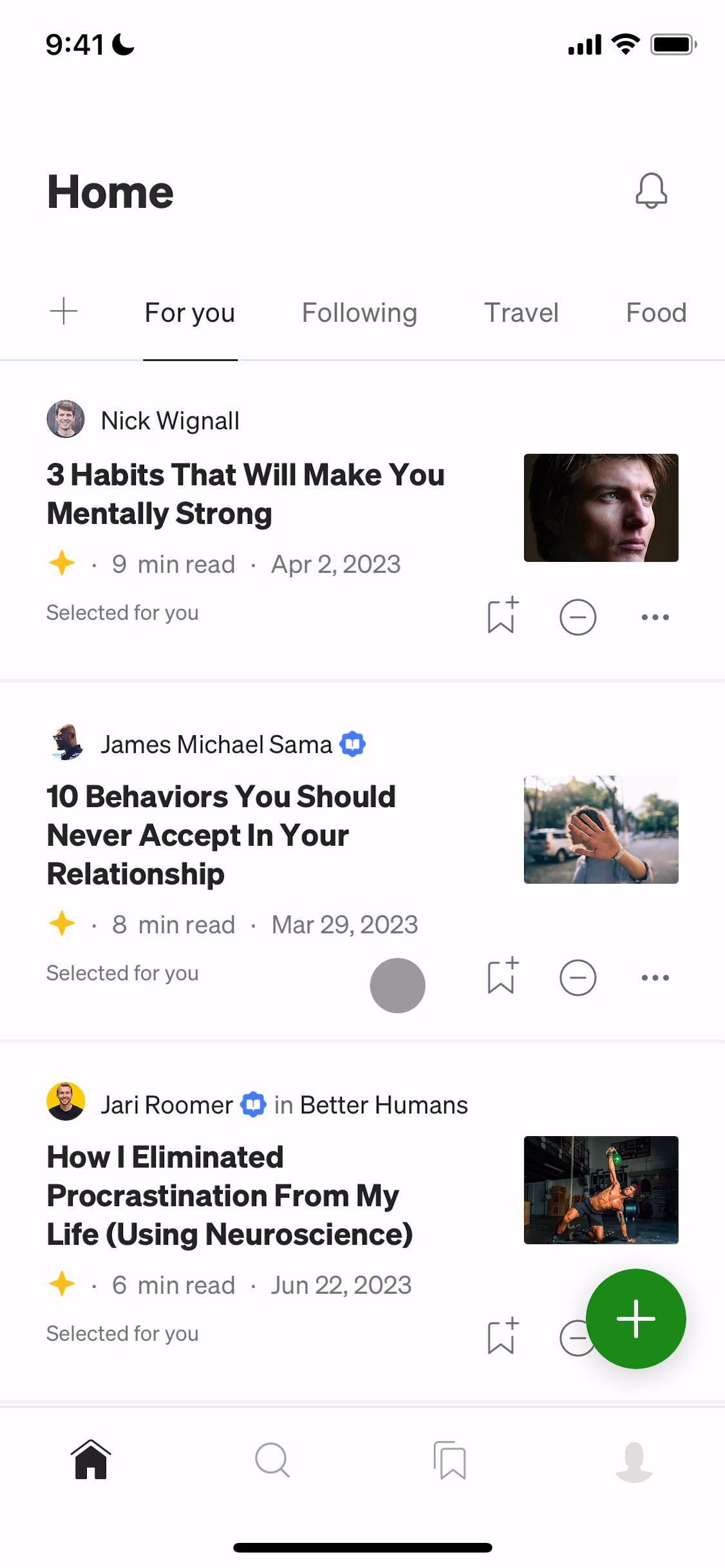Show less like Nick Wignall's article
This screenshot has width=725, height=1568.
point(578,617)
